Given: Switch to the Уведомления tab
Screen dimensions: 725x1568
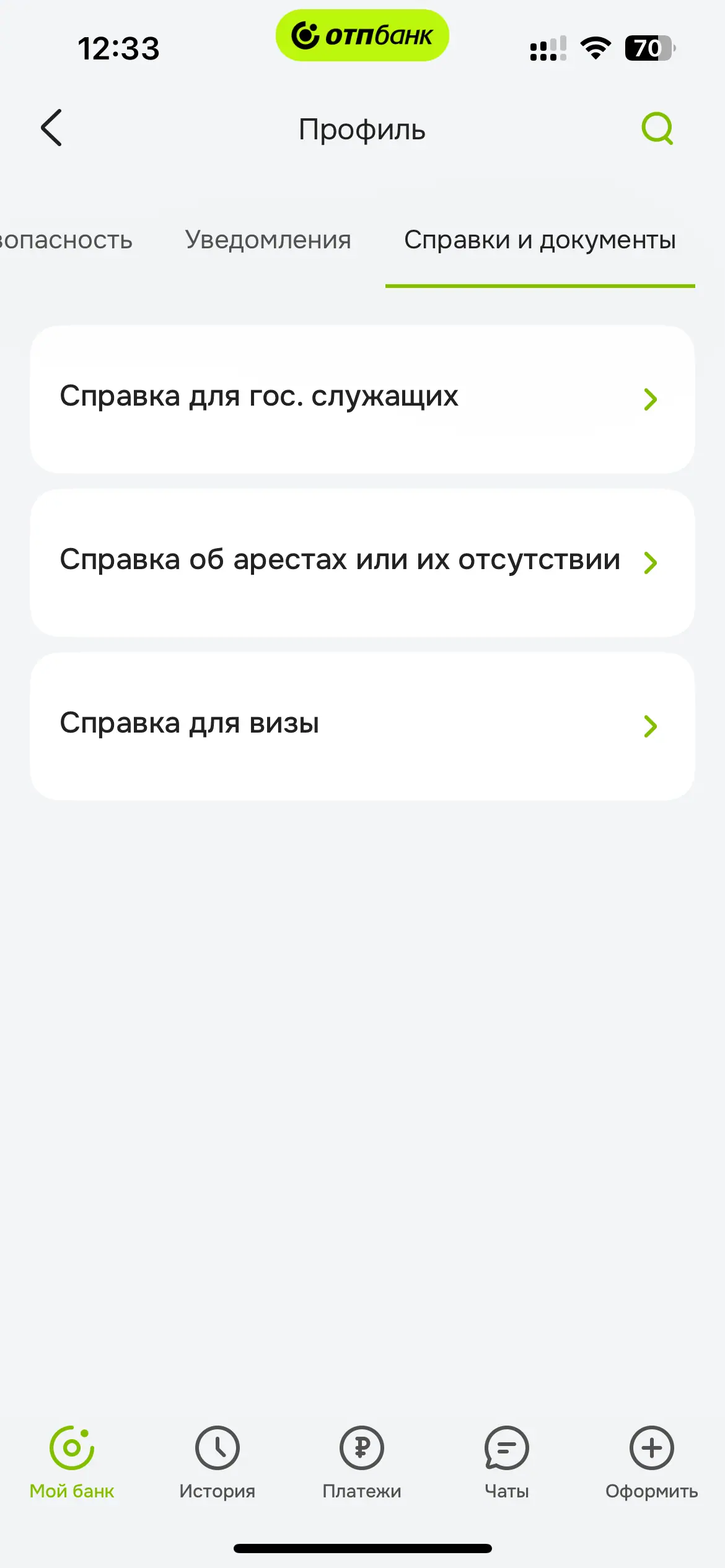Looking at the screenshot, I should 268,240.
